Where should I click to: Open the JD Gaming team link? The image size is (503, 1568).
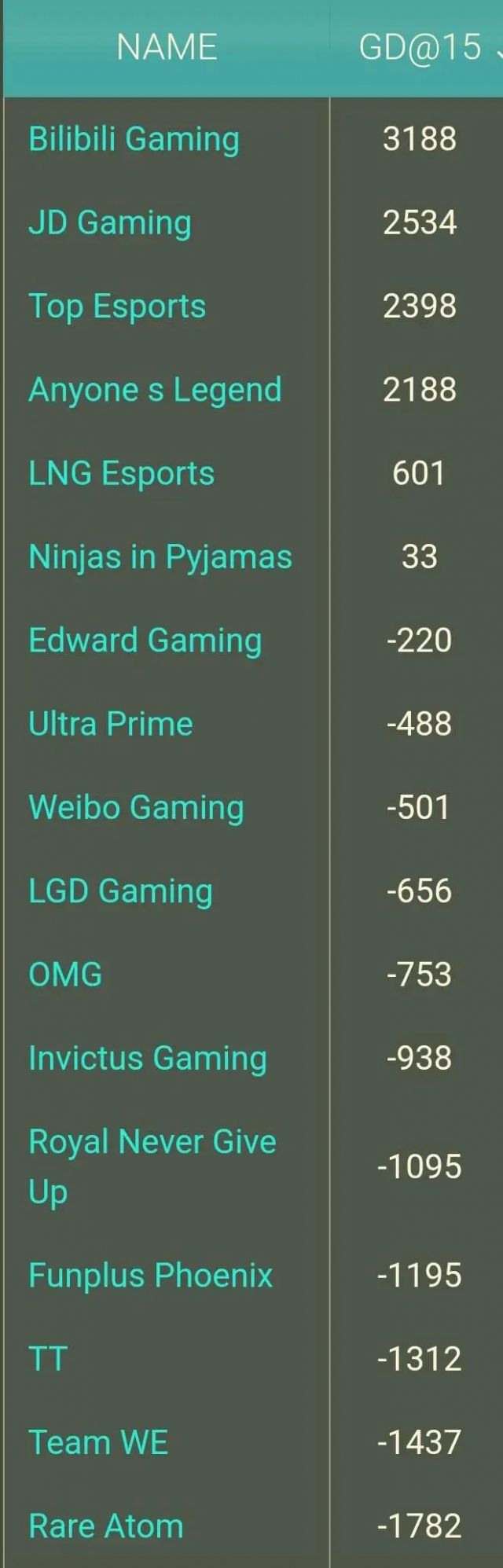[110, 222]
